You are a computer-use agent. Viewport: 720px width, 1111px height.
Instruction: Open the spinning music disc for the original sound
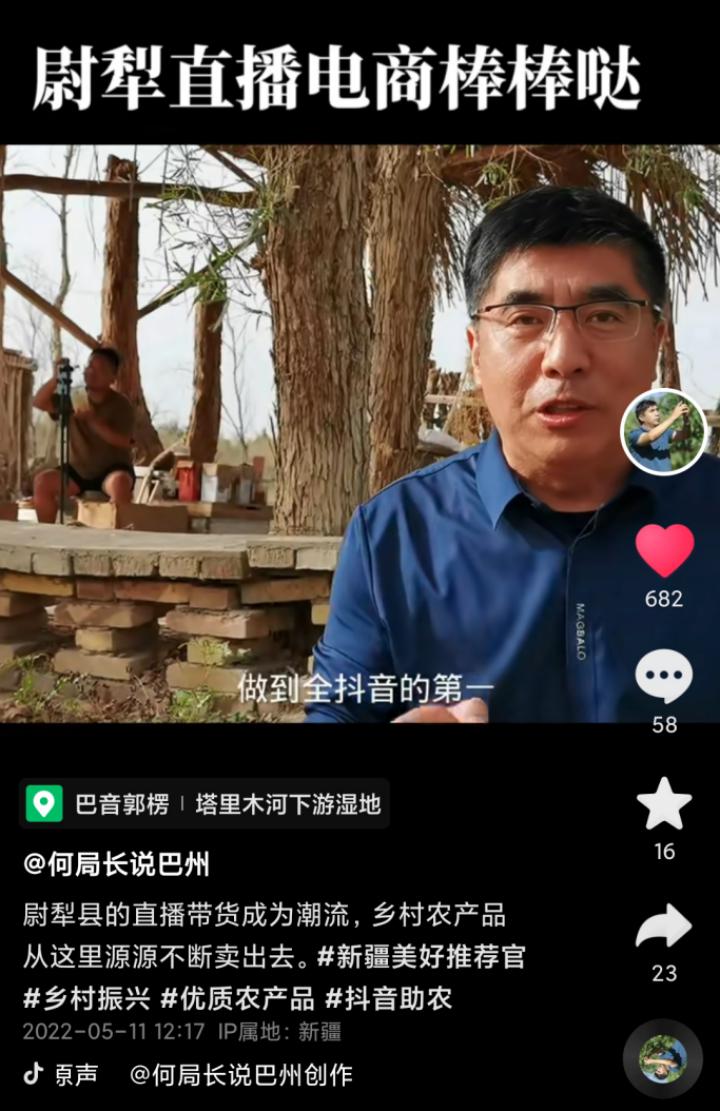point(663,1058)
